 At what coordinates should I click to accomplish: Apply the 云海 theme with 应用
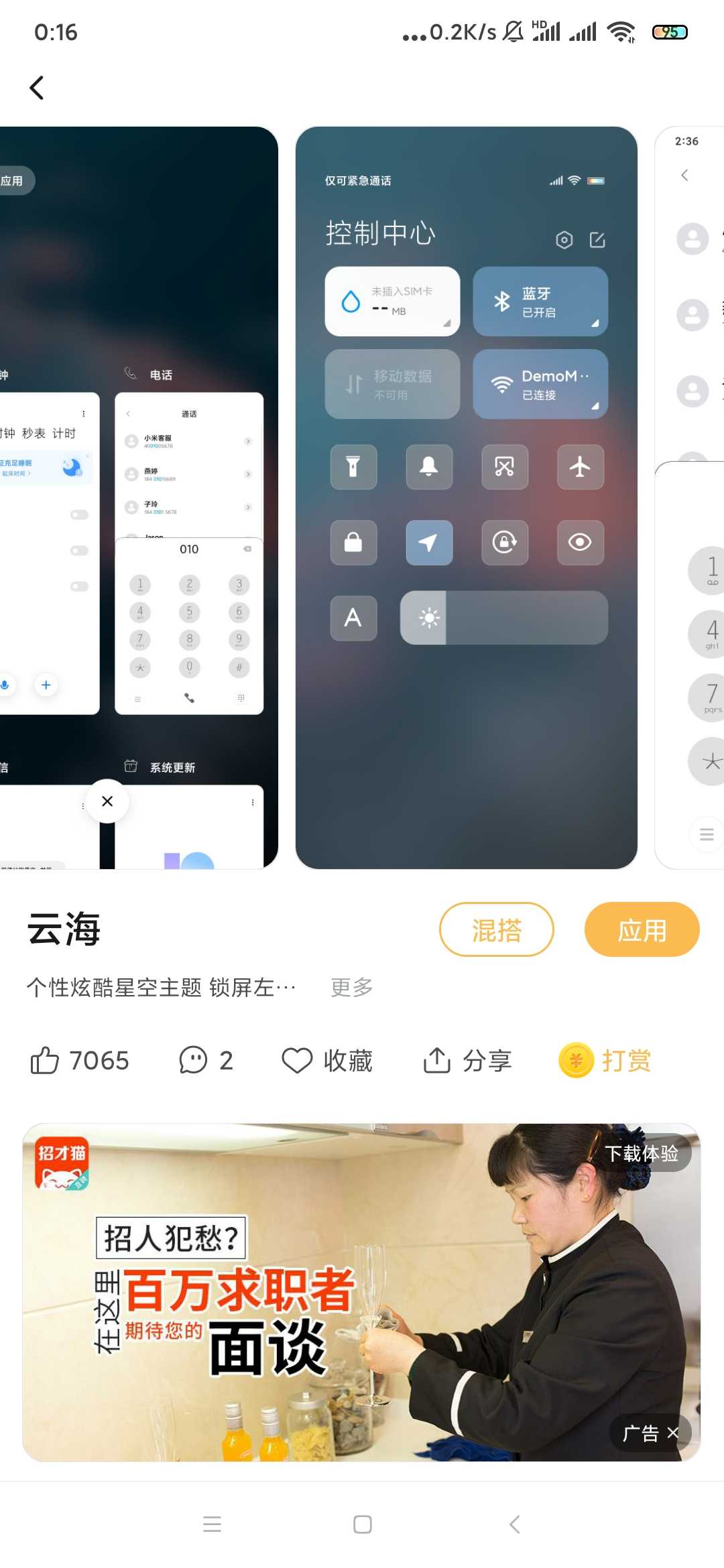point(642,929)
